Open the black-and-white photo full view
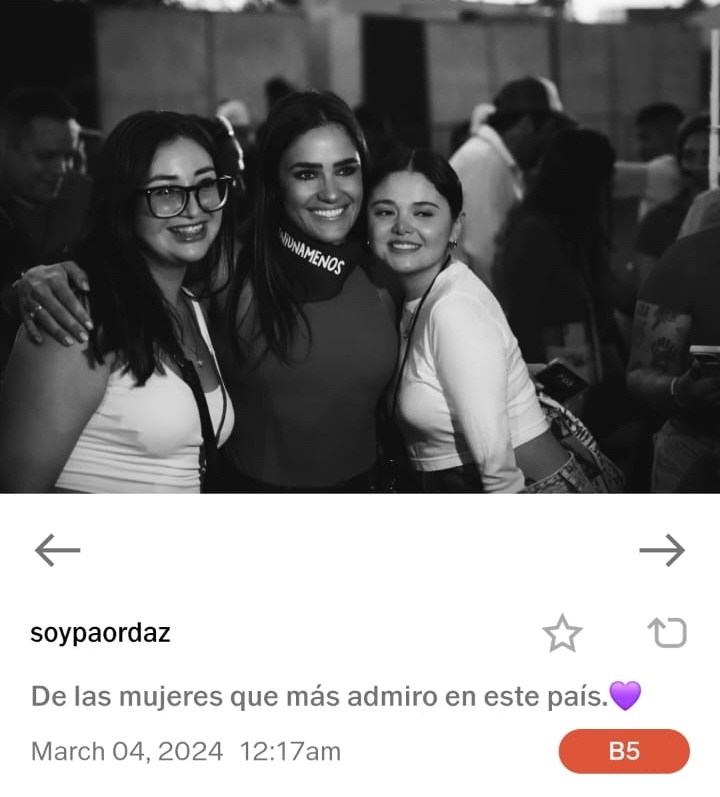Image resolution: width=720 pixels, height=797 pixels. [360, 246]
